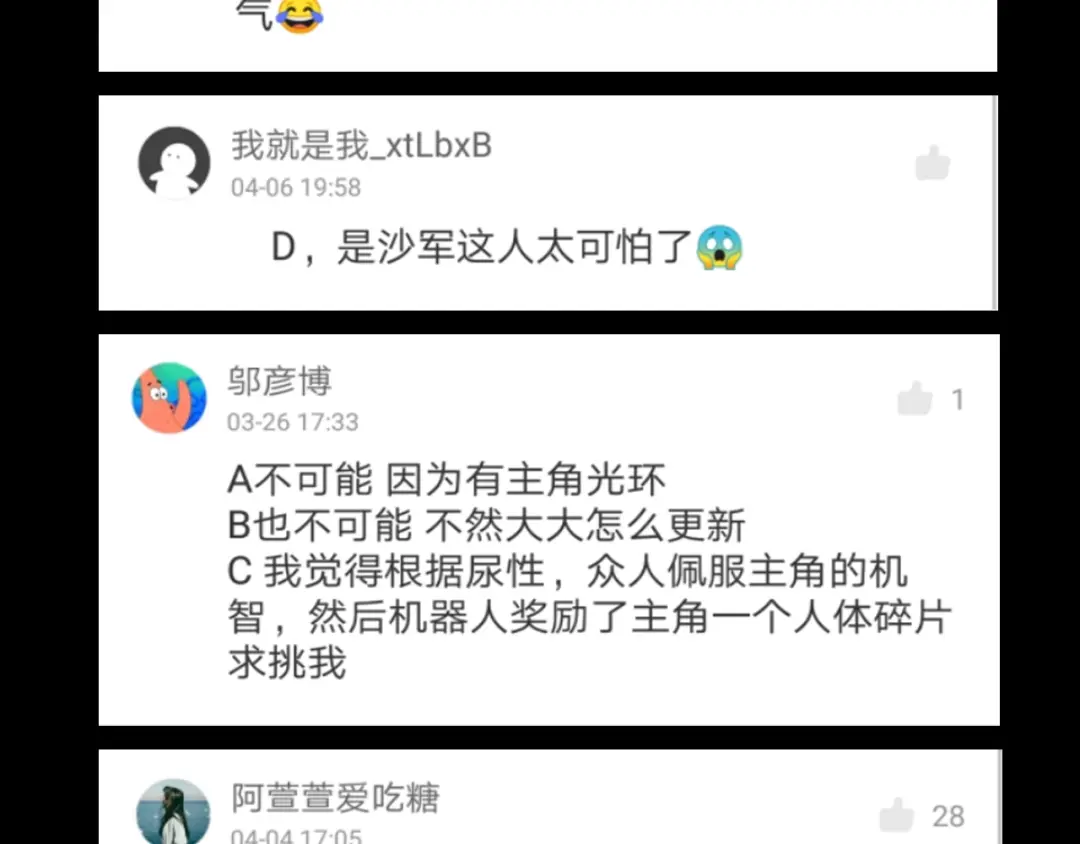View 阿萱萱爱吃糖's profile picture

(x=173, y=812)
